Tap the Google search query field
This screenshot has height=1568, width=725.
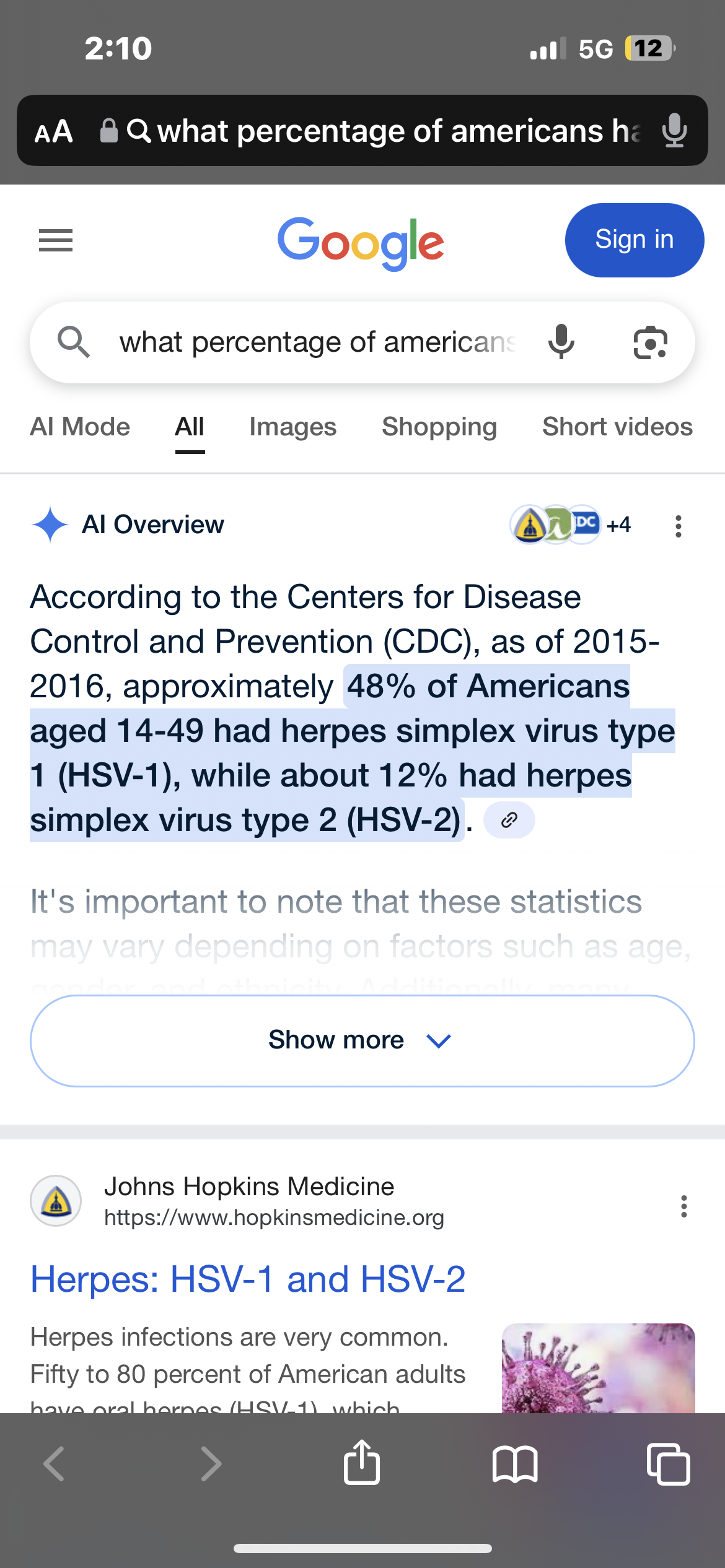317,342
